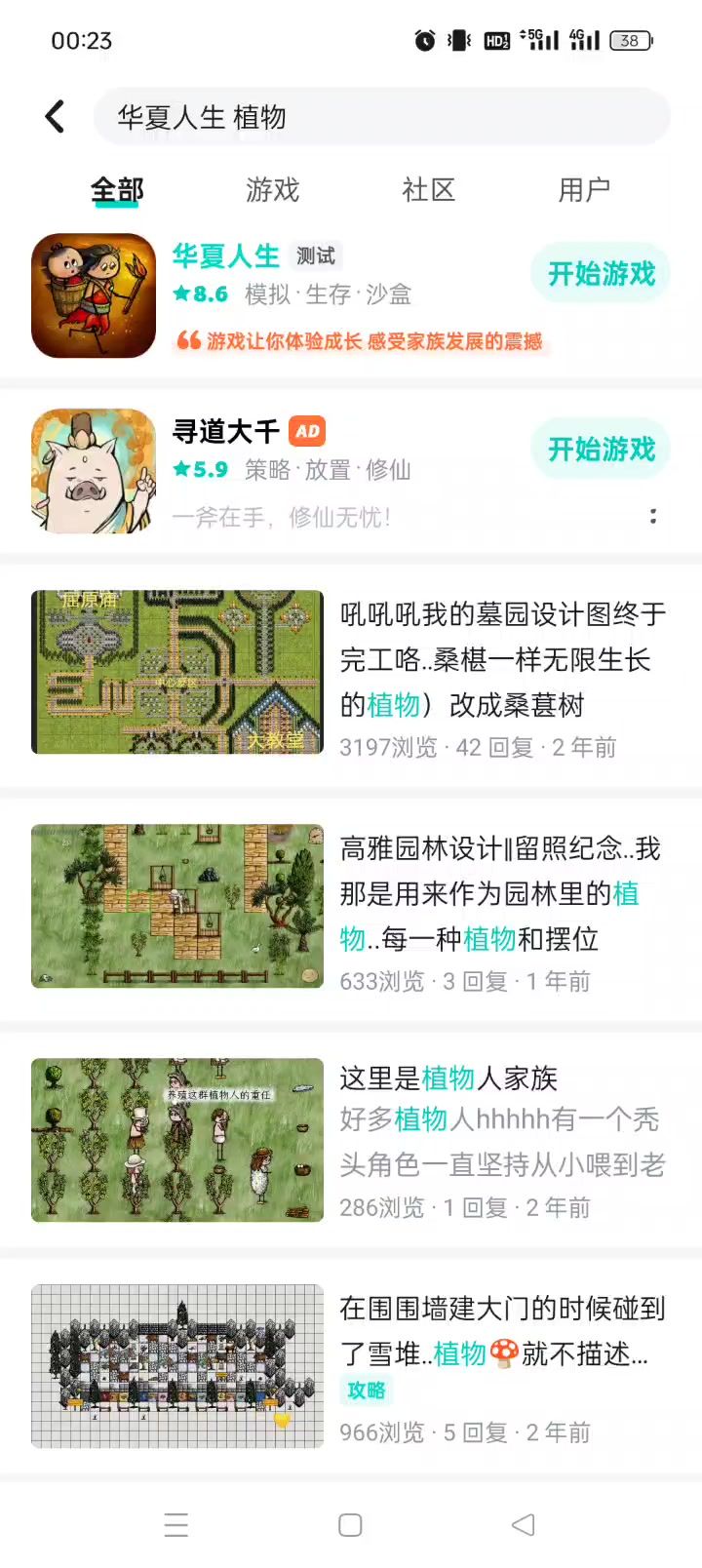The width and height of the screenshot is (702, 1568).
Task: Open recent apps from navigation bar
Action: tap(176, 1525)
